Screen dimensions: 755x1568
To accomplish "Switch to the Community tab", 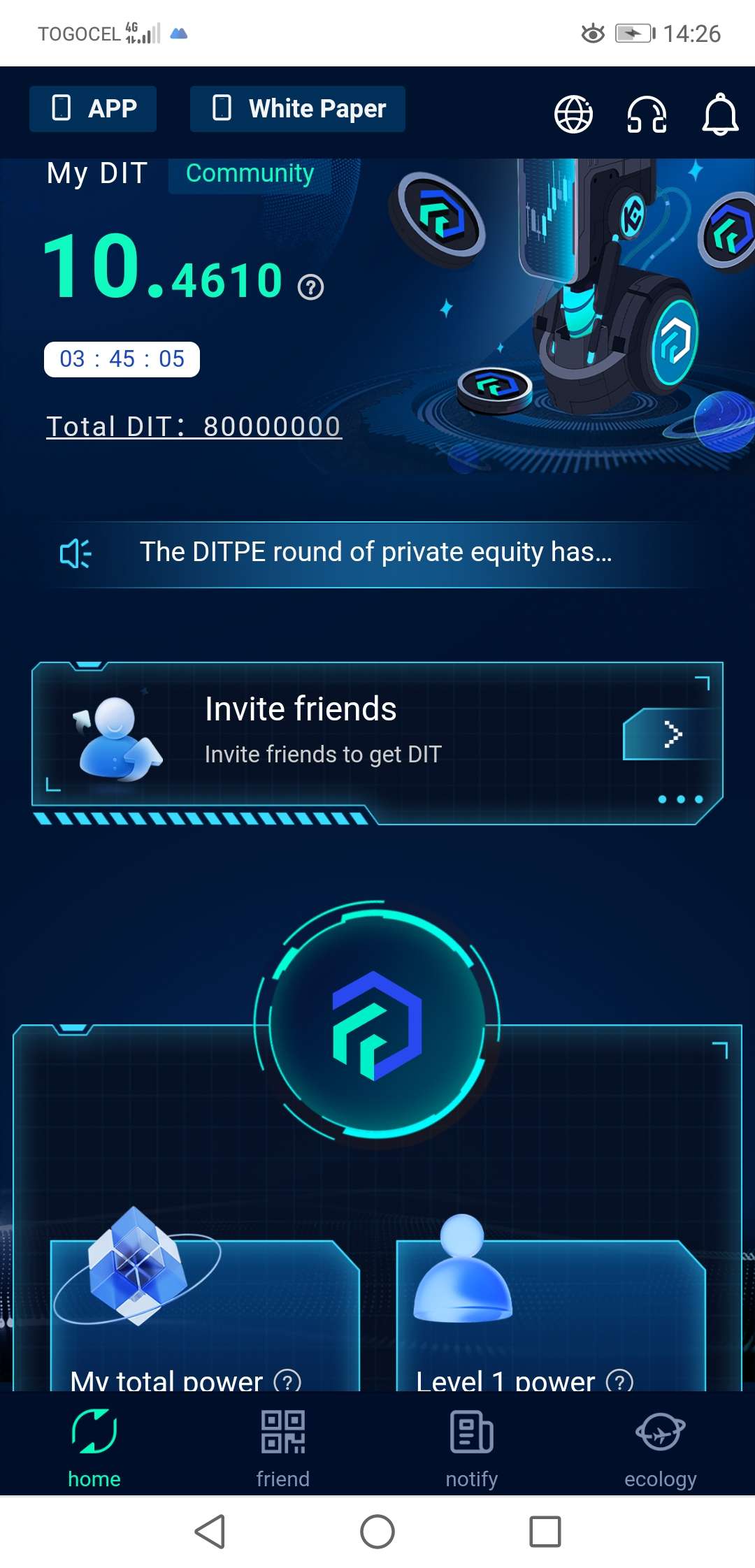I will pos(250,173).
